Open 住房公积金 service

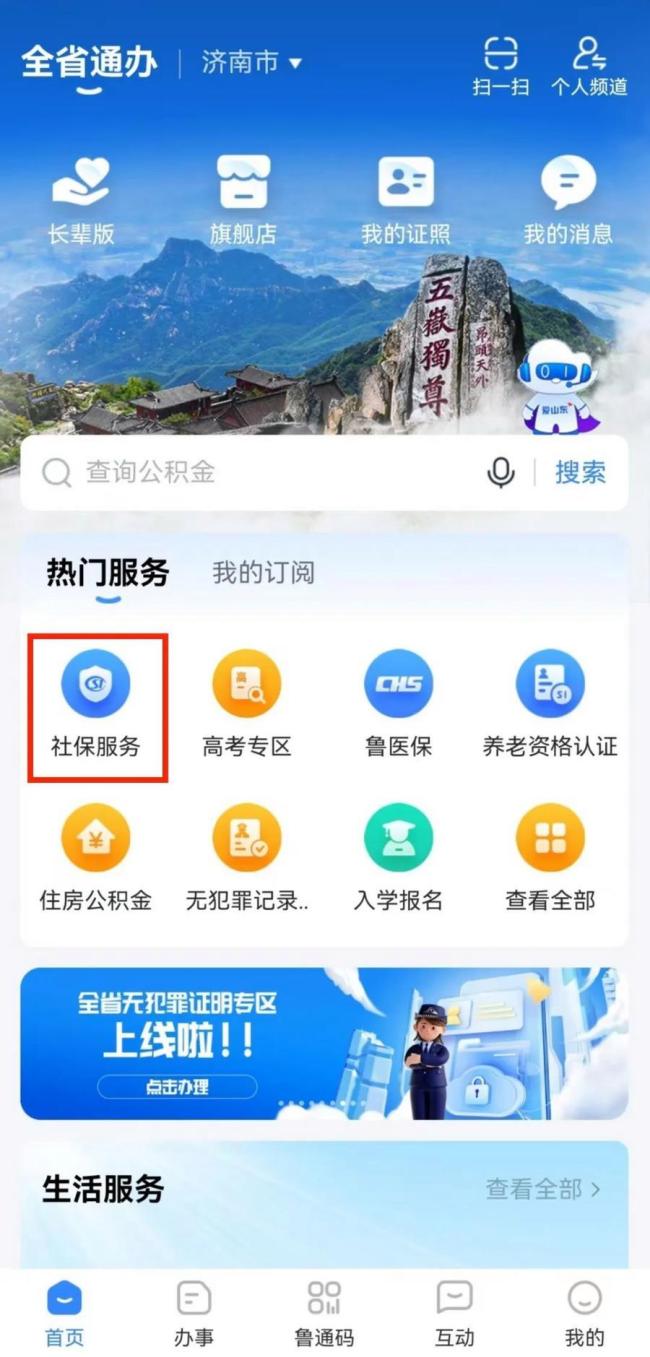click(x=96, y=858)
